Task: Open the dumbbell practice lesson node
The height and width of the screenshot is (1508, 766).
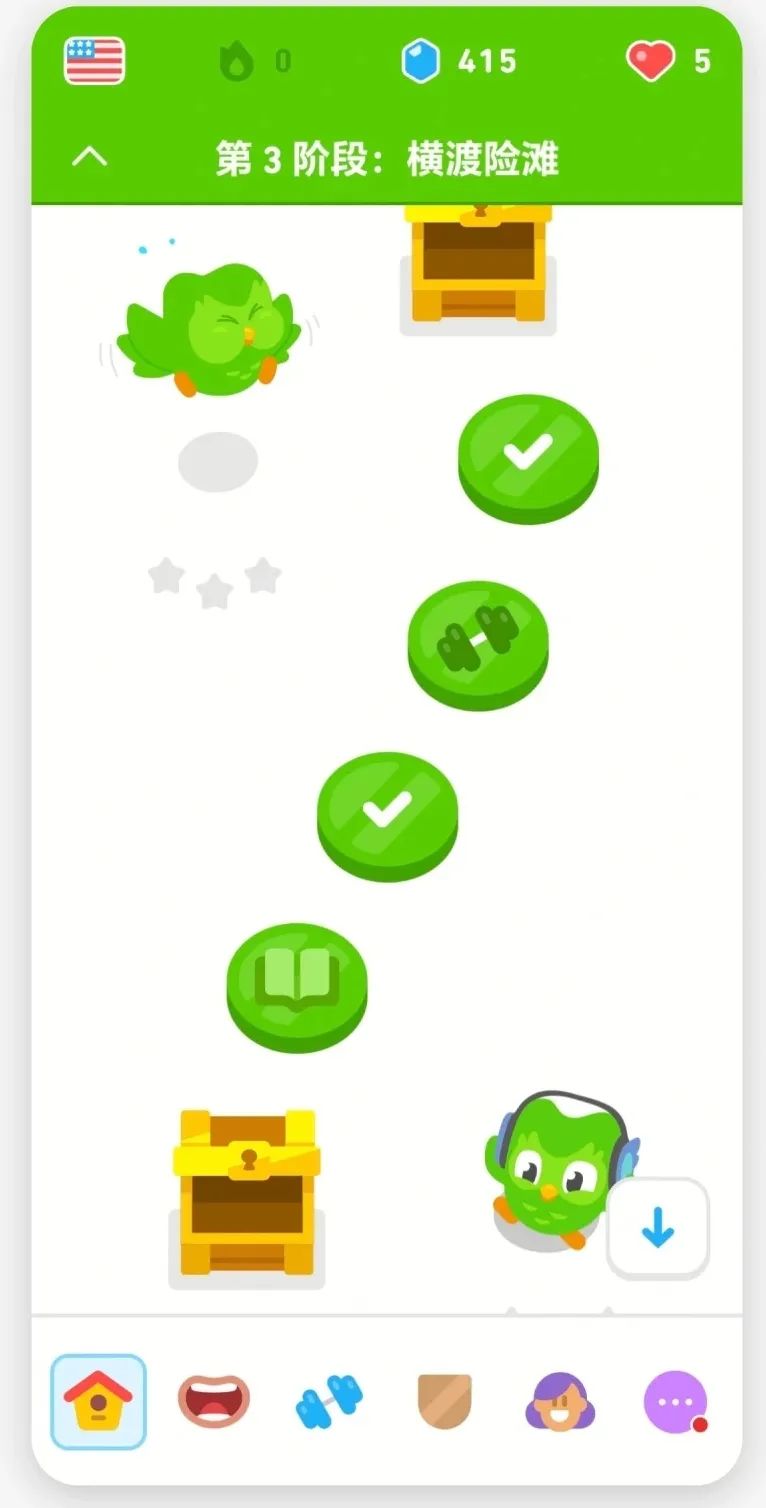Action: click(478, 640)
